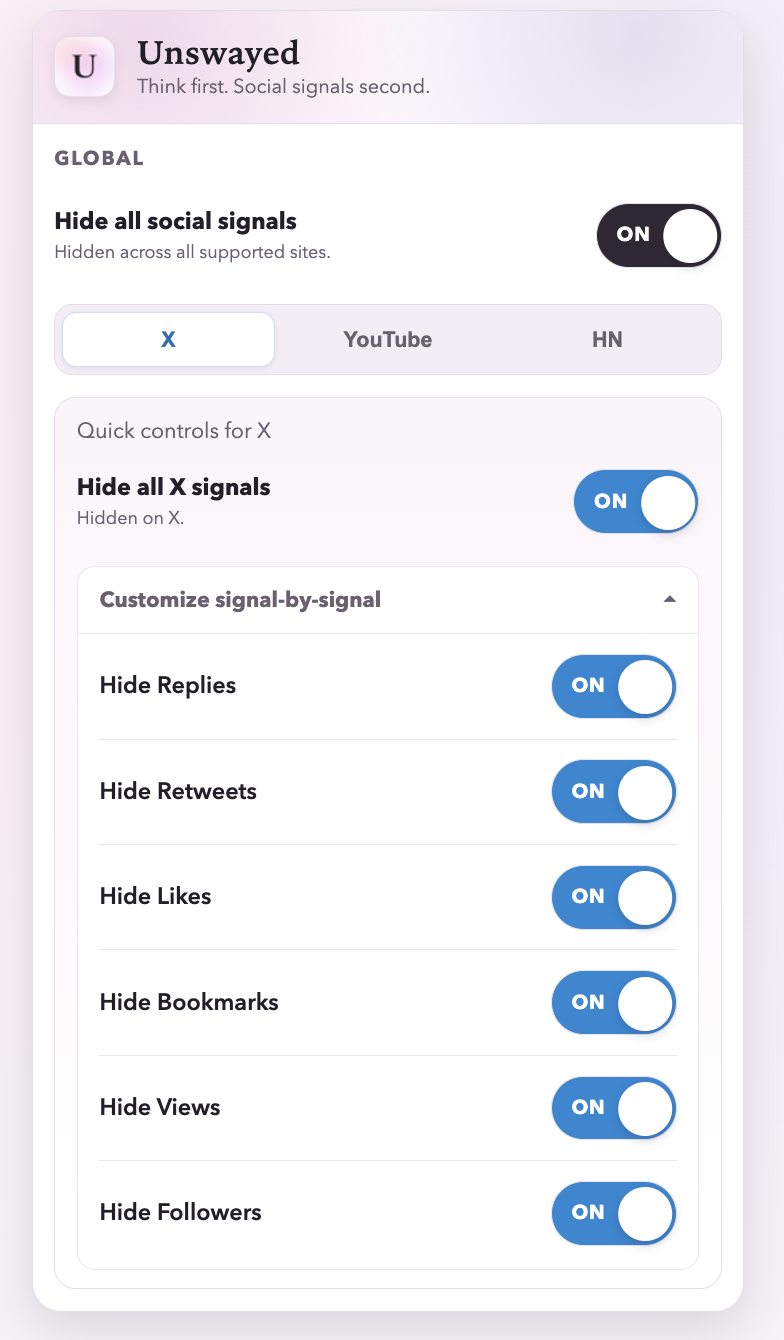
Task: Switch to the YouTube tab
Action: click(x=388, y=340)
